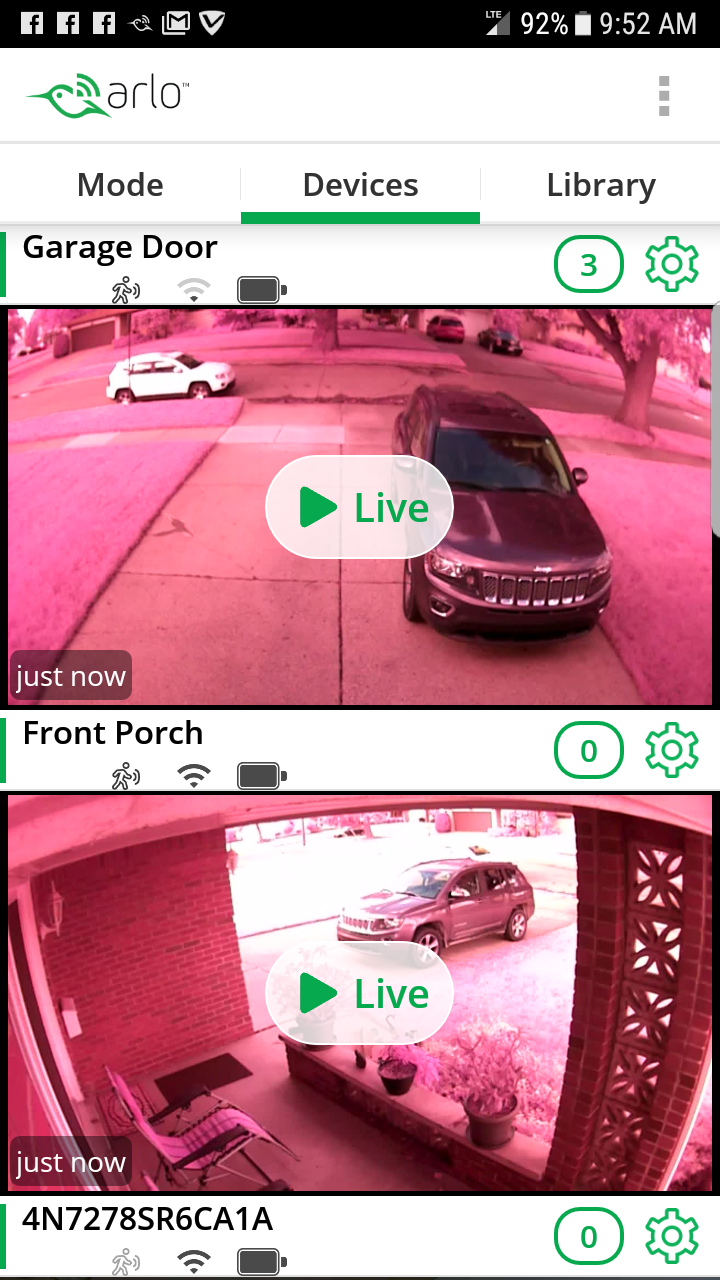Select the Devices tab
The width and height of the screenshot is (720, 1280).
pos(360,184)
